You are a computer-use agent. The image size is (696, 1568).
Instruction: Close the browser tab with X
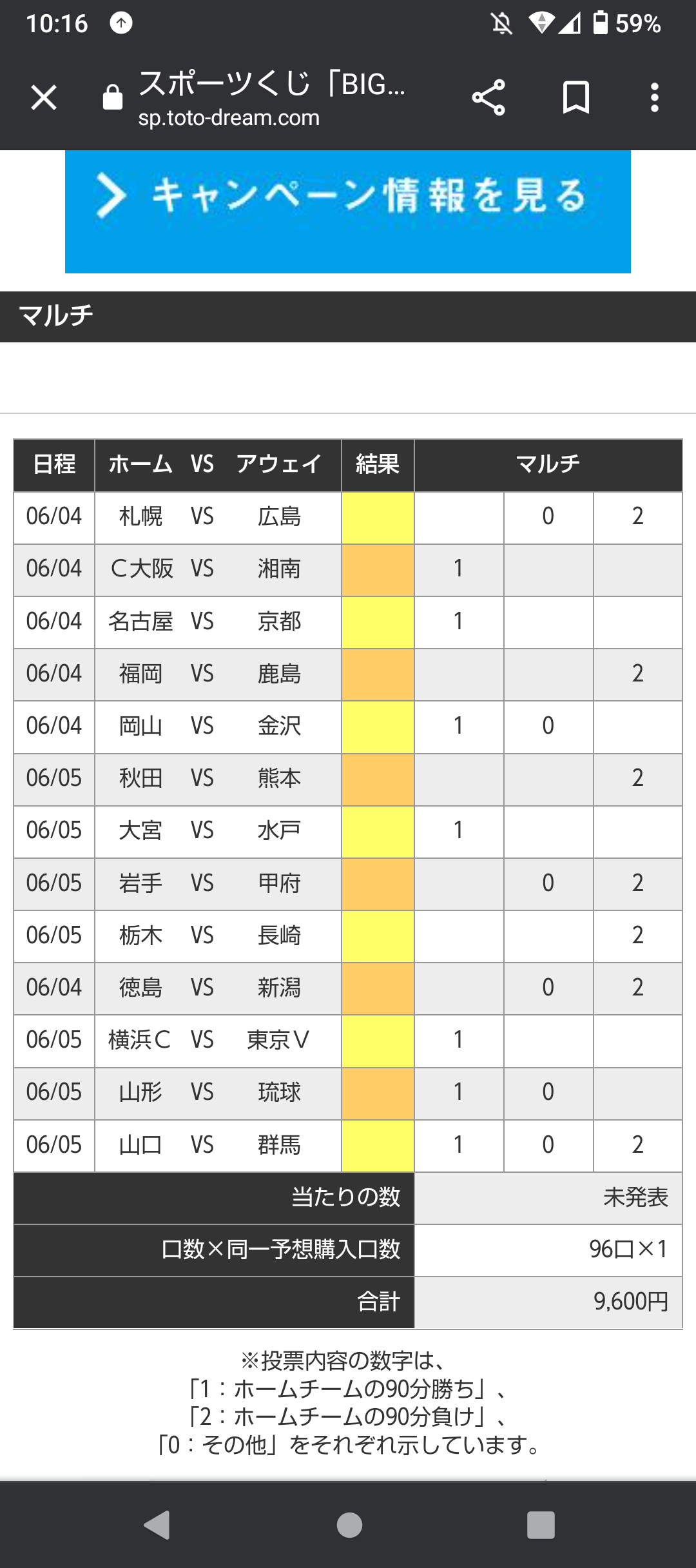tap(44, 98)
